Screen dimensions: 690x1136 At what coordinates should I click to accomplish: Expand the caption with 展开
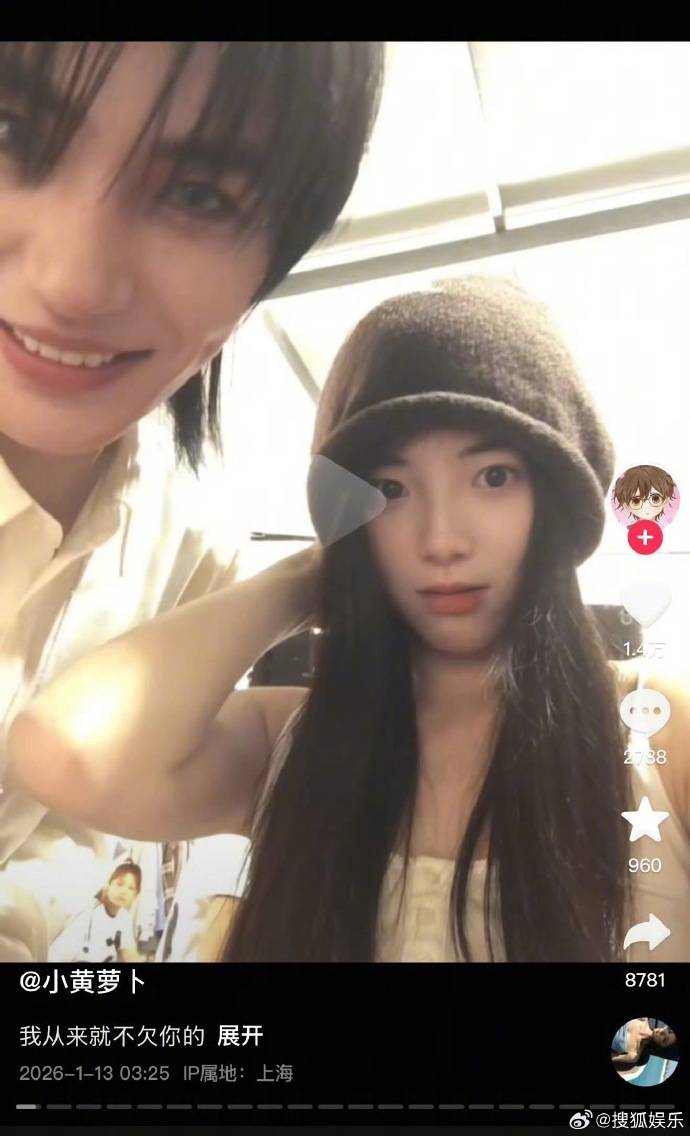(x=240, y=1035)
